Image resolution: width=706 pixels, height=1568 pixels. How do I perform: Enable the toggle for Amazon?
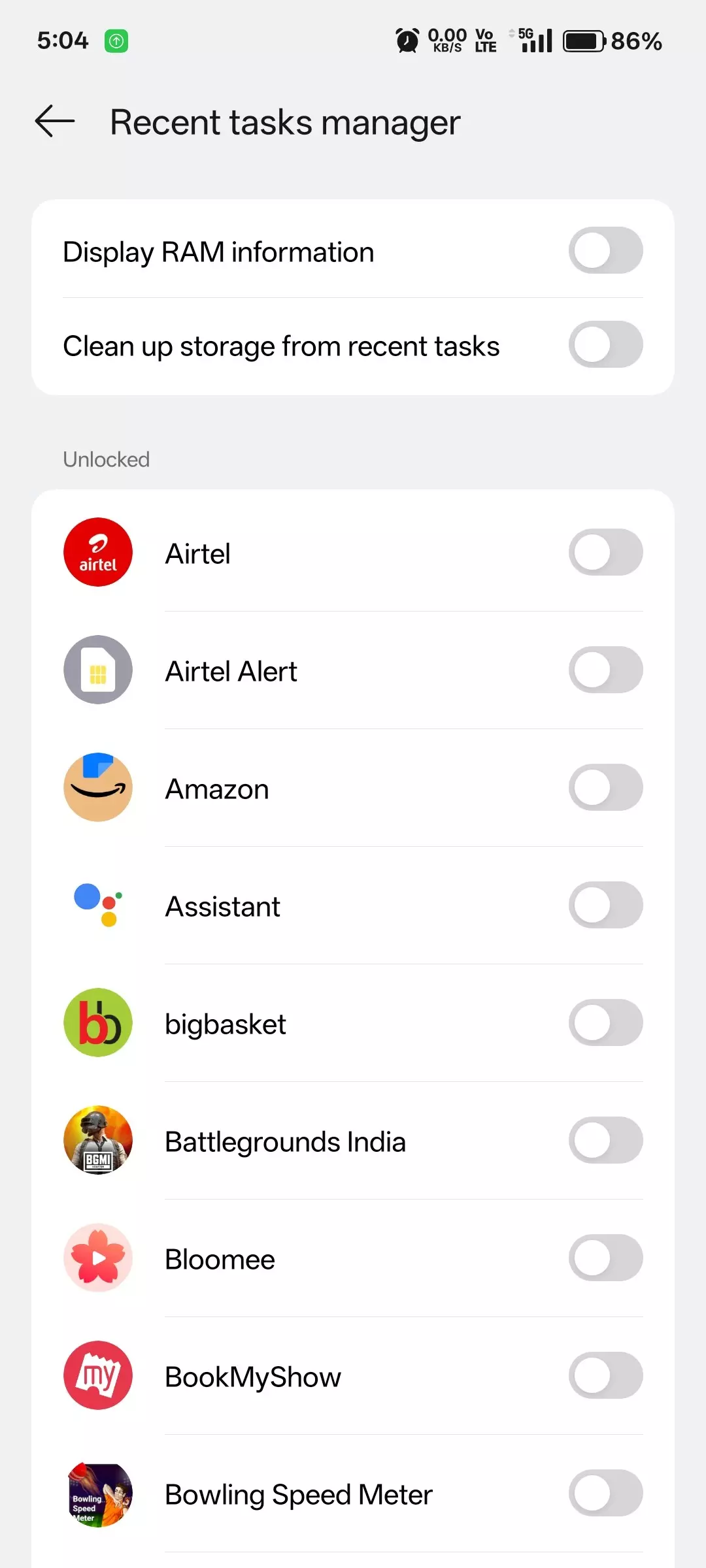[606, 787]
